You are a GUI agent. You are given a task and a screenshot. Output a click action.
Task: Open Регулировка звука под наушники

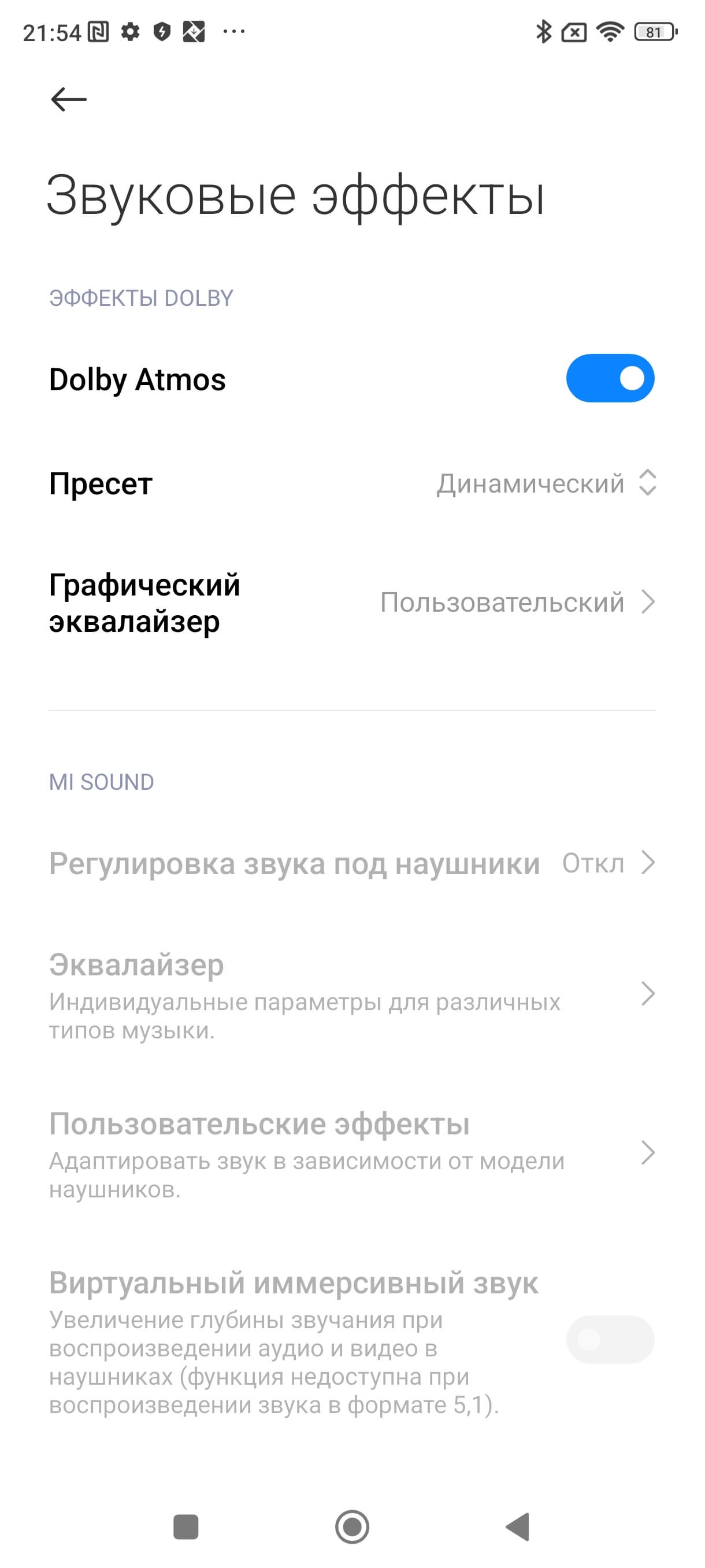(x=352, y=863)
